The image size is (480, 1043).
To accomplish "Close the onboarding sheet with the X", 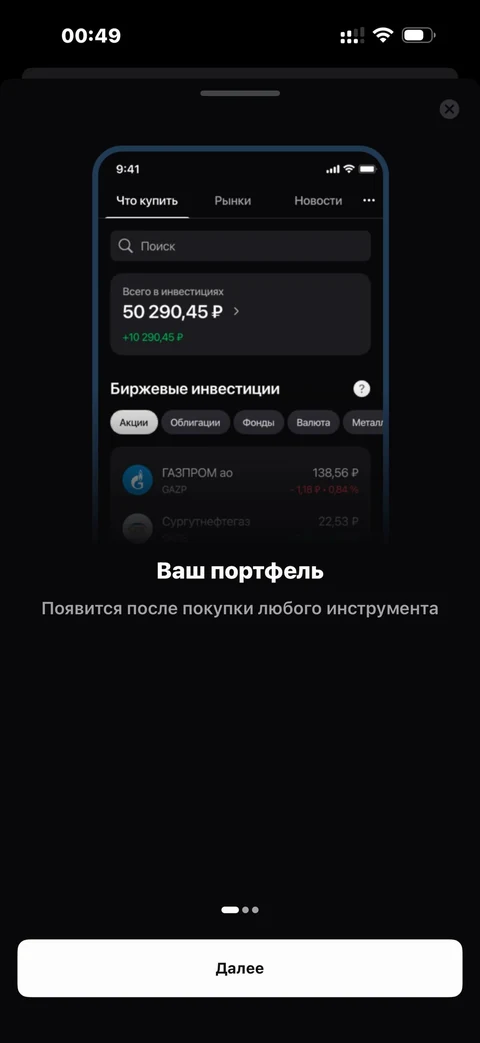I will coord(449,109).
